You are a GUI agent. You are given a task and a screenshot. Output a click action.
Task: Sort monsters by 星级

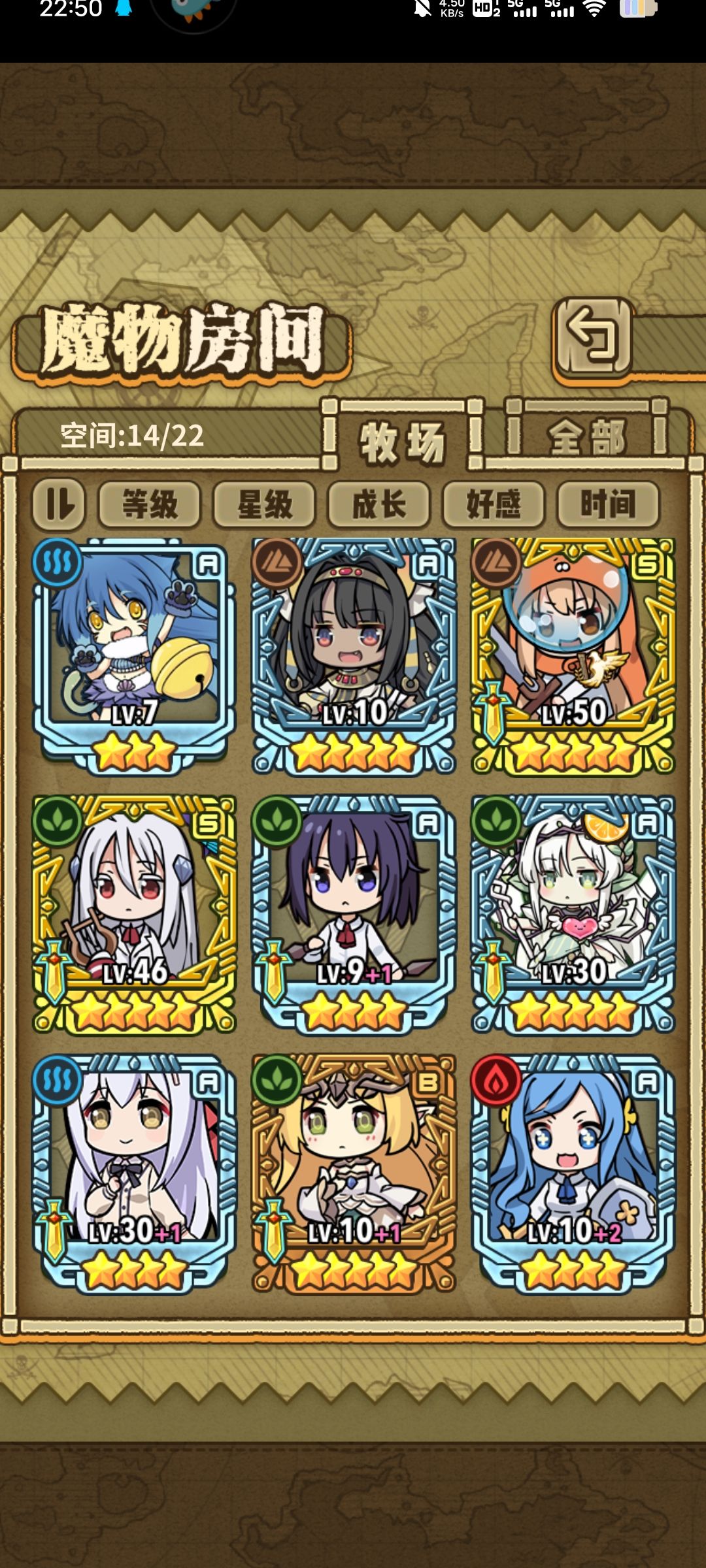(265, 504)
